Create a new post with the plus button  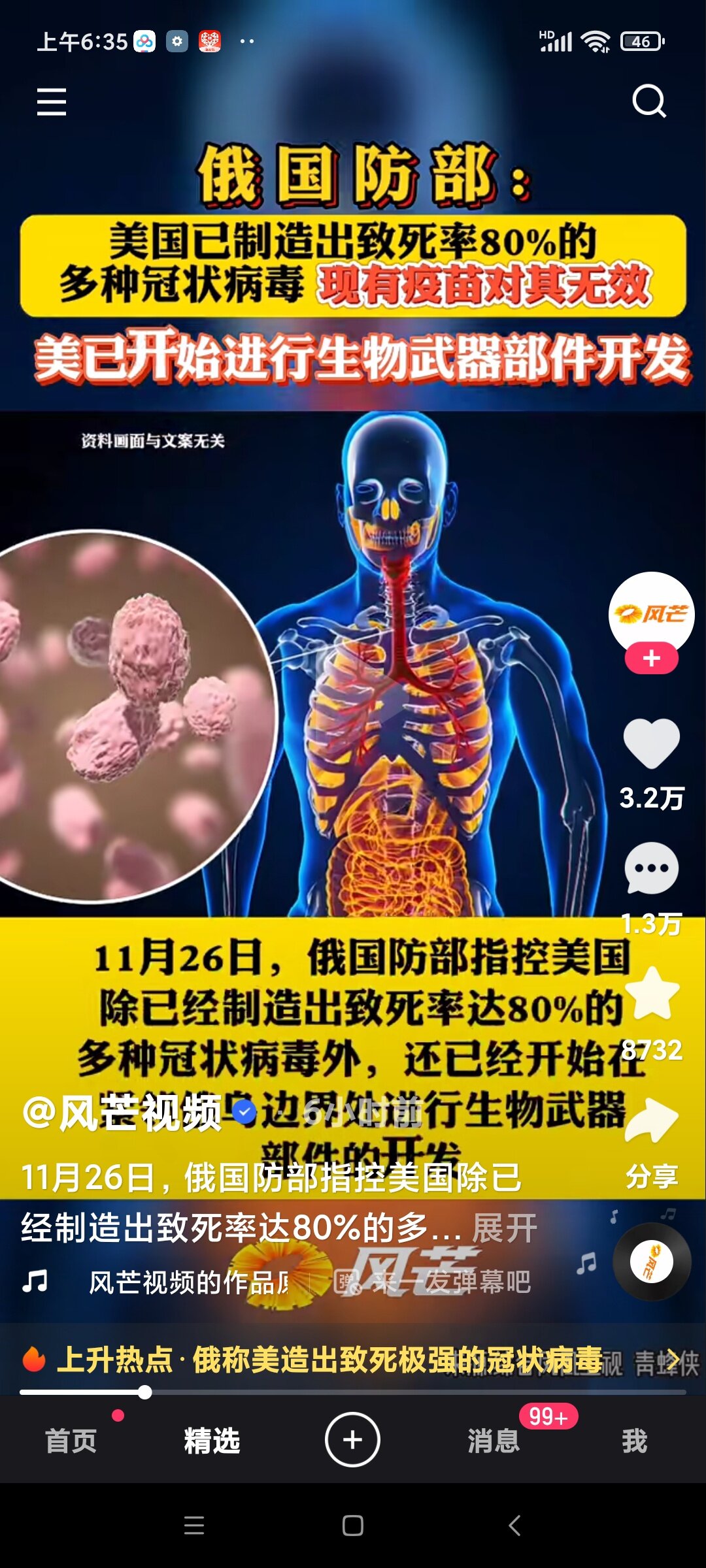point(352,1439)
